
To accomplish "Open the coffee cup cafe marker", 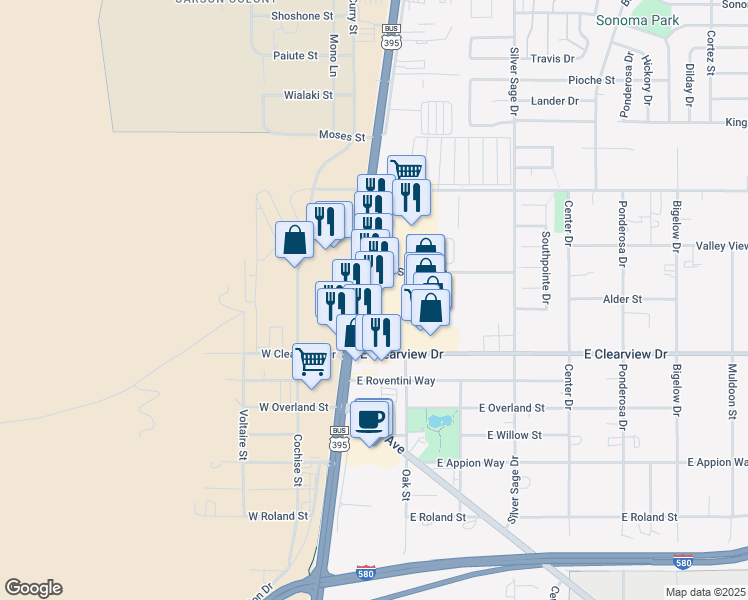I will click(x=370, y=418).
